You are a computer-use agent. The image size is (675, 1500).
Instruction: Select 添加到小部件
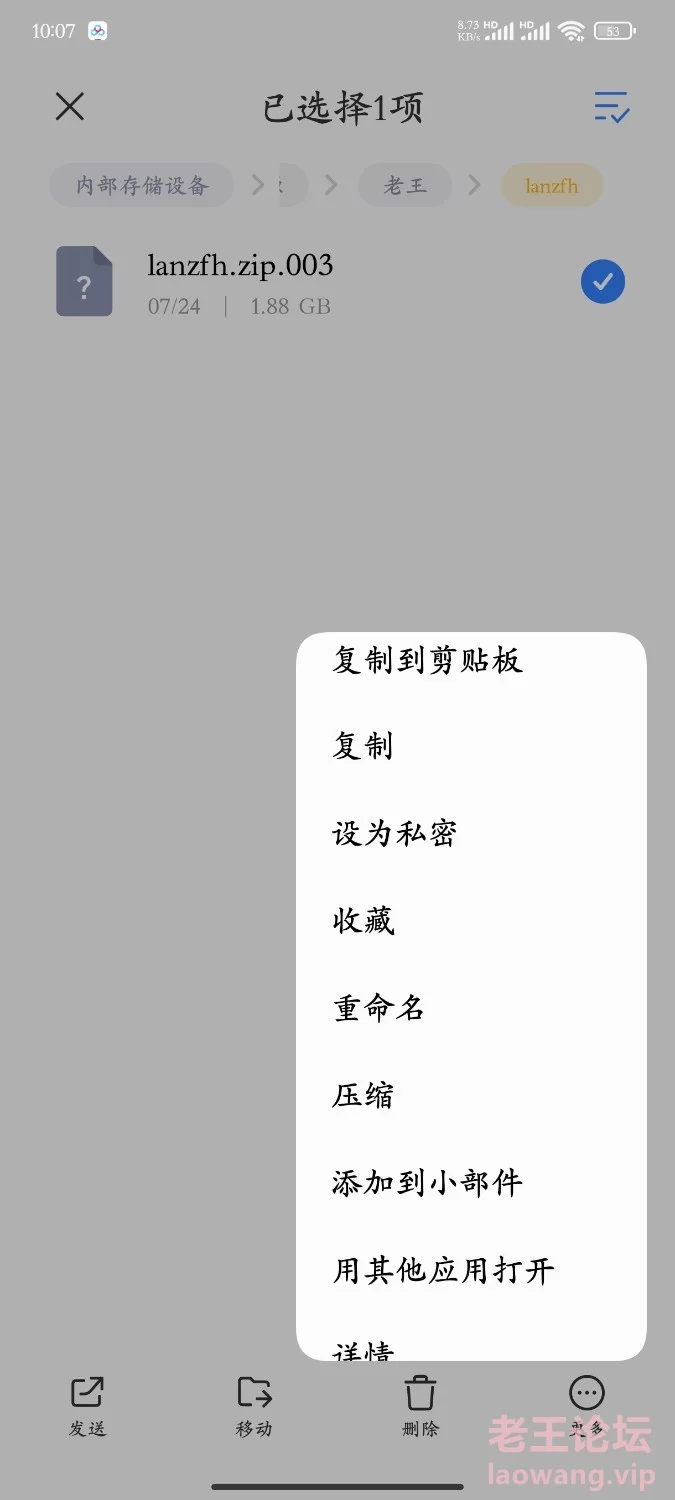tap(471, 1183)
